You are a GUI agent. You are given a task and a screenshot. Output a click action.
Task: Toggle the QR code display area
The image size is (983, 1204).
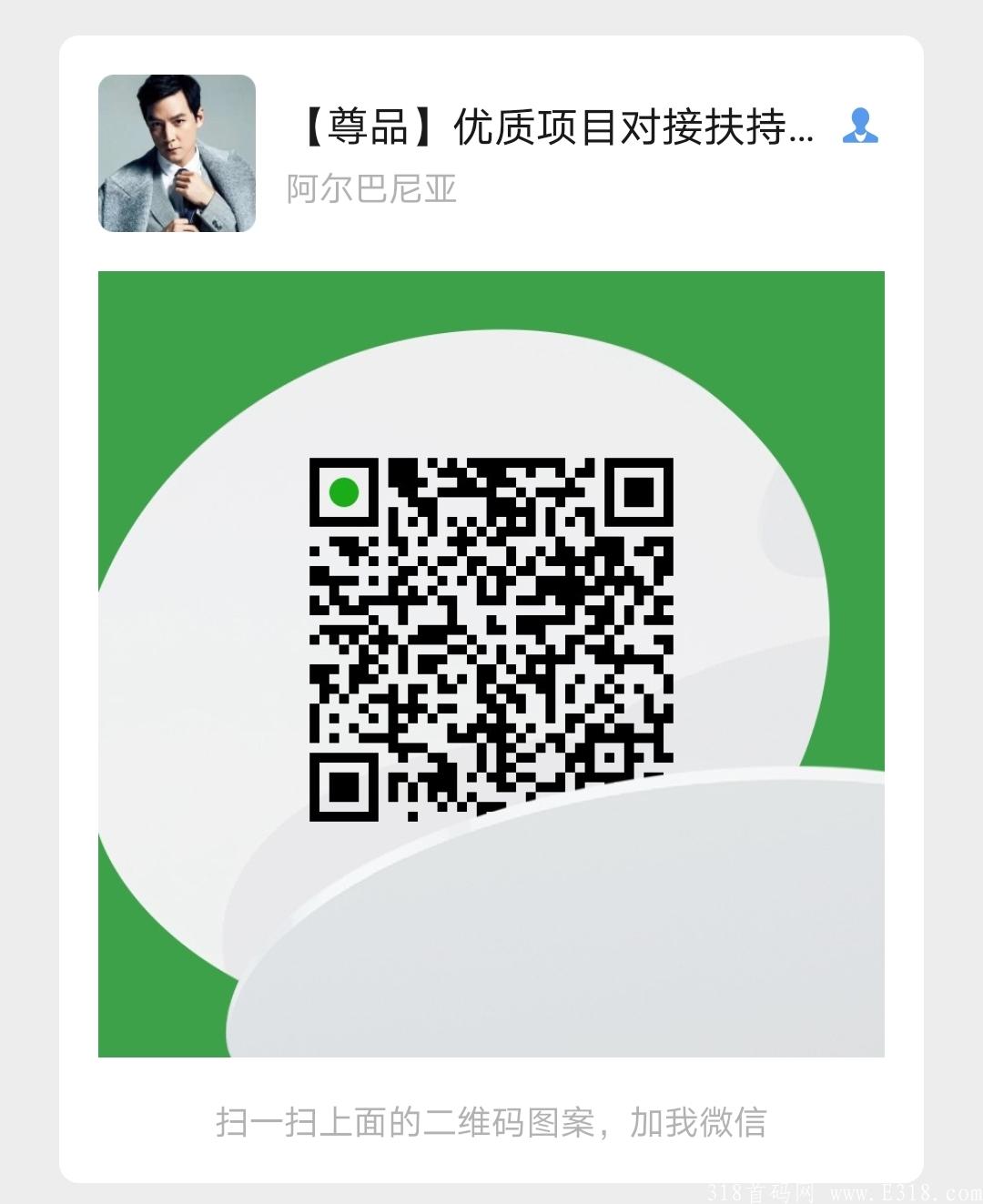[x=491, y=637]
